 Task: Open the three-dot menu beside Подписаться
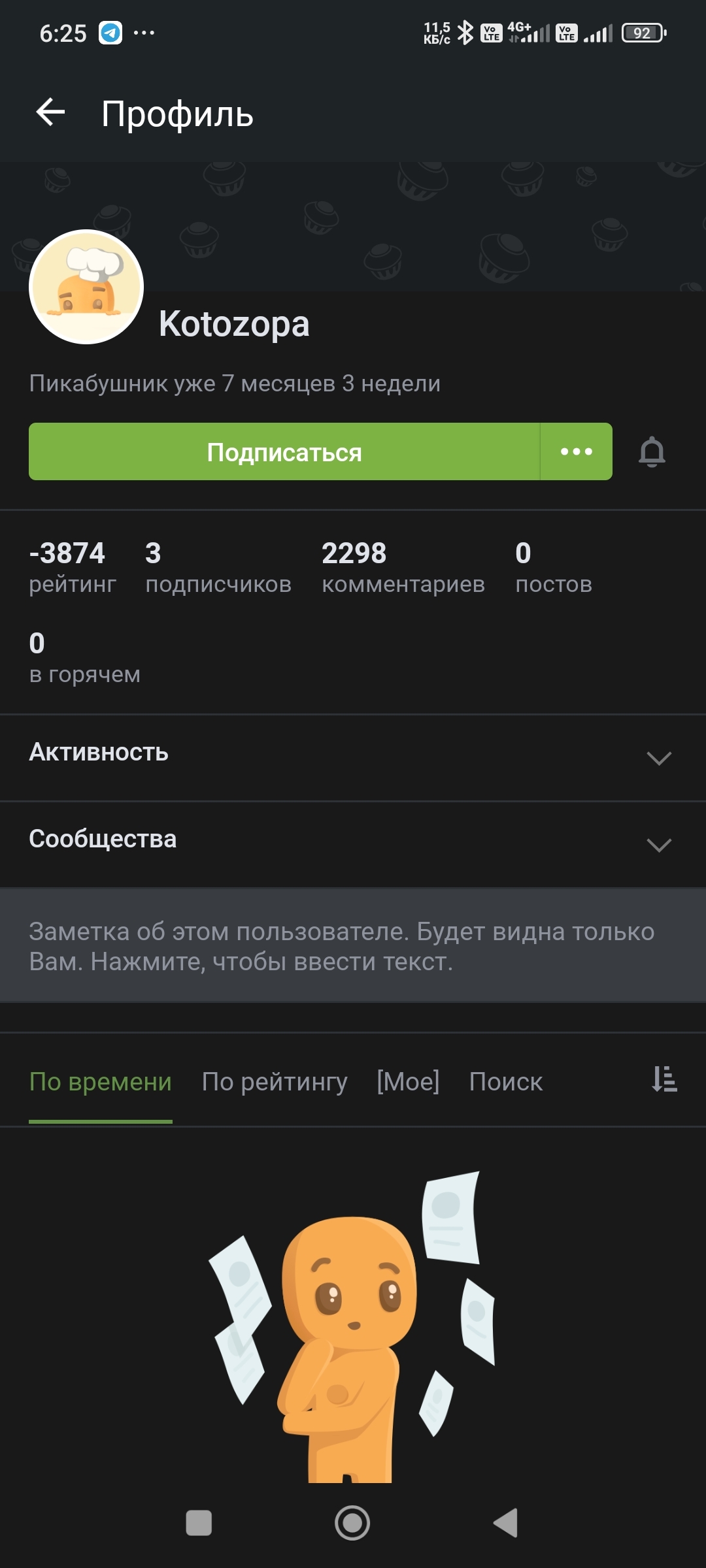coord(577,452)
